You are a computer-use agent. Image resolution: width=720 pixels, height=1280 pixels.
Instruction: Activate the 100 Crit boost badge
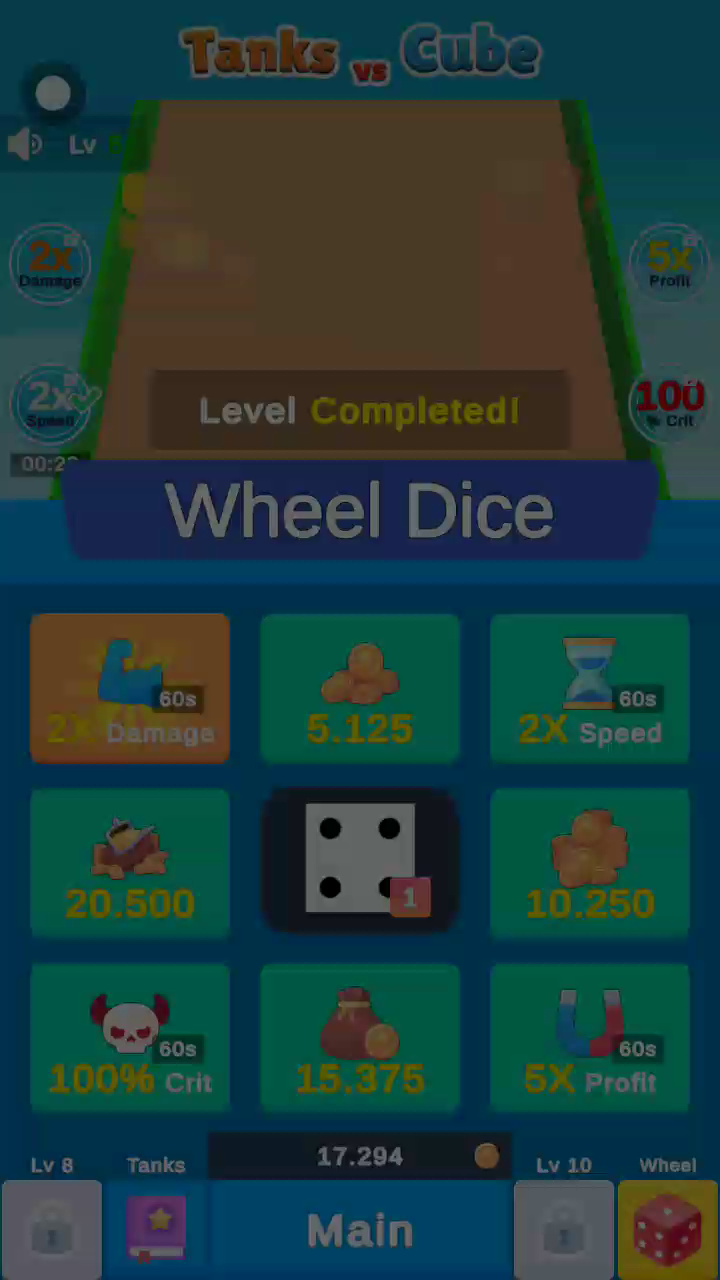pos(669,403)
